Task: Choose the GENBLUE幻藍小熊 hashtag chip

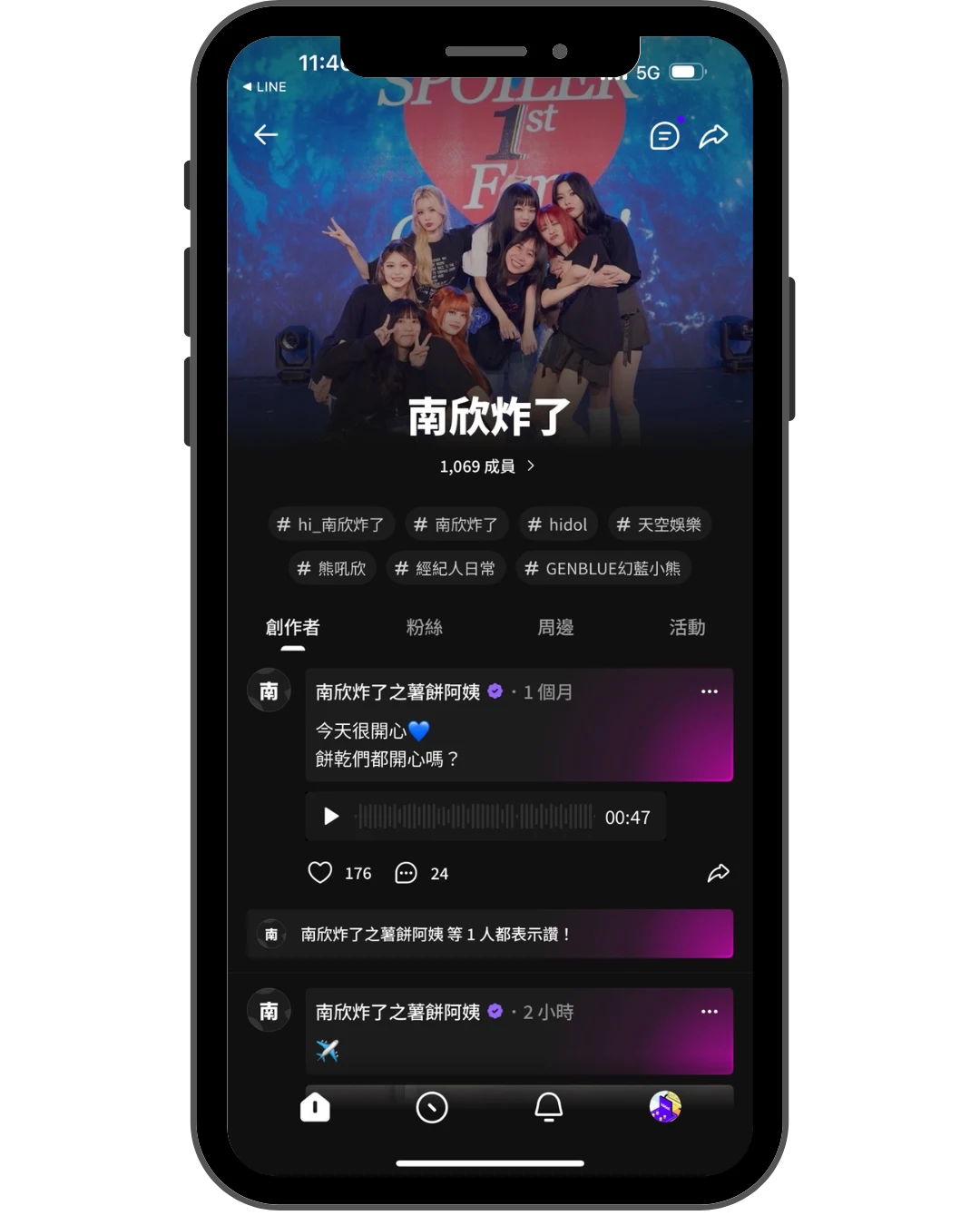Action: [x=603, y=569]
